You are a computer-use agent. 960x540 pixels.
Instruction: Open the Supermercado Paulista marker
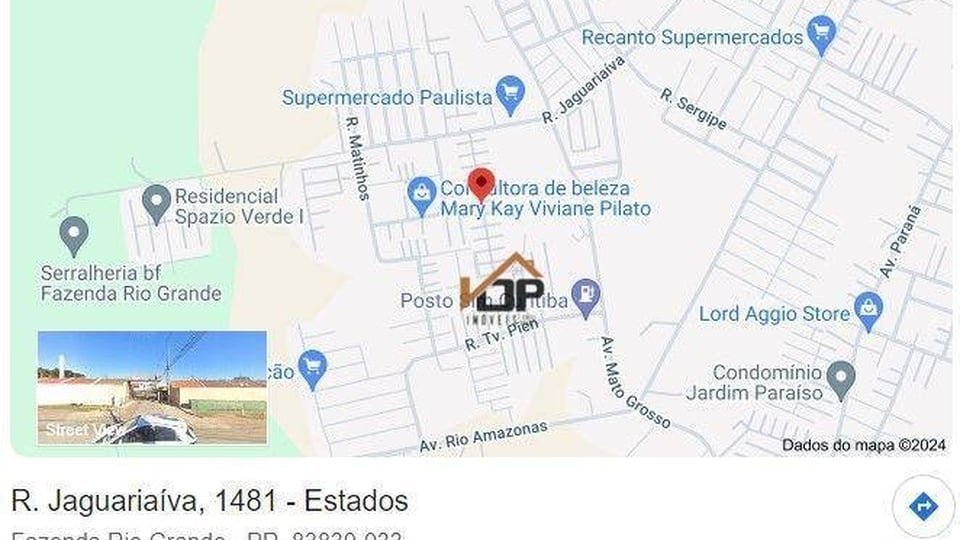(x=511, y=95)
